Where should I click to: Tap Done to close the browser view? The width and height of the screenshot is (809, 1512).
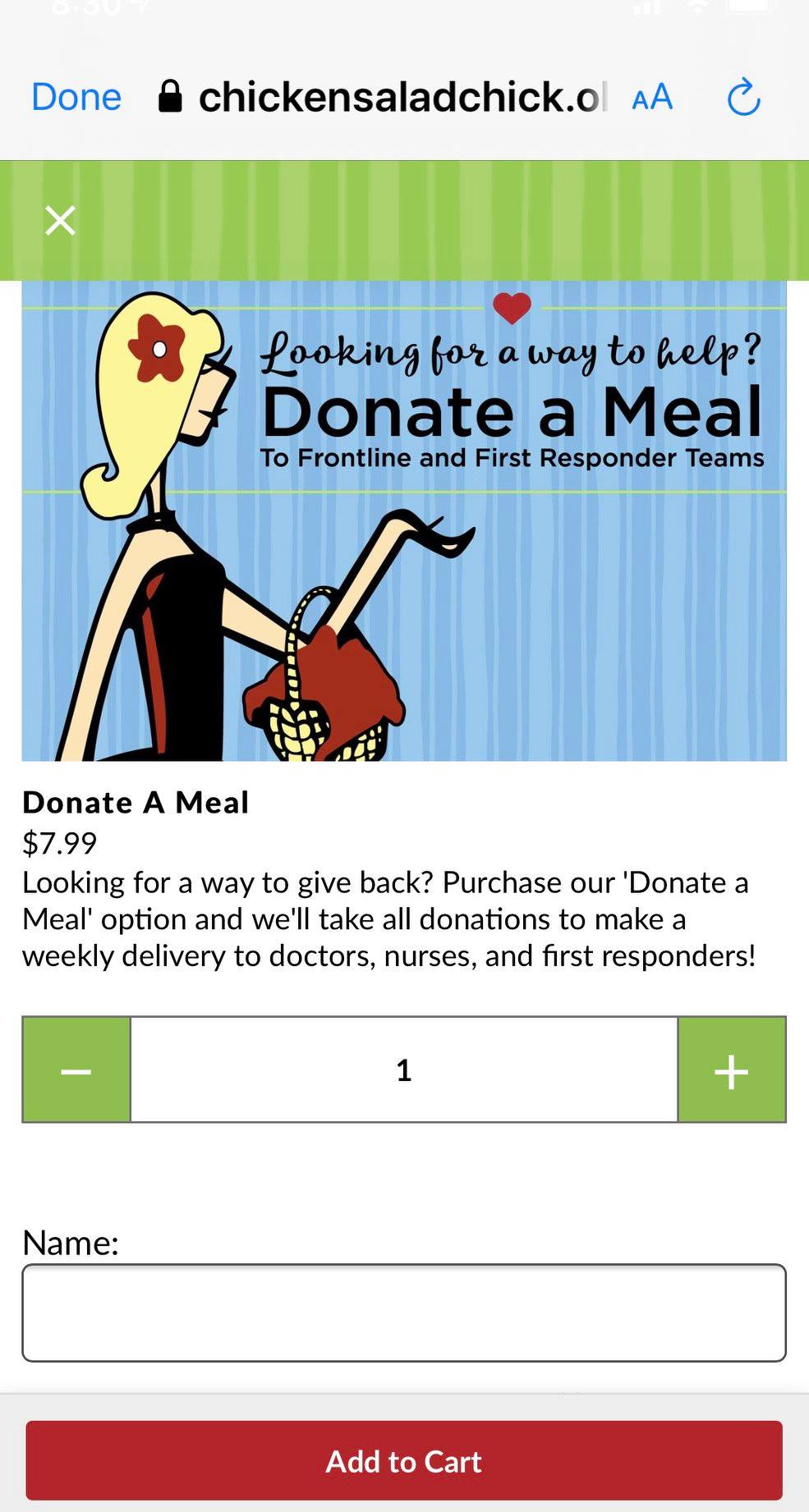click(x=76, y=97)
